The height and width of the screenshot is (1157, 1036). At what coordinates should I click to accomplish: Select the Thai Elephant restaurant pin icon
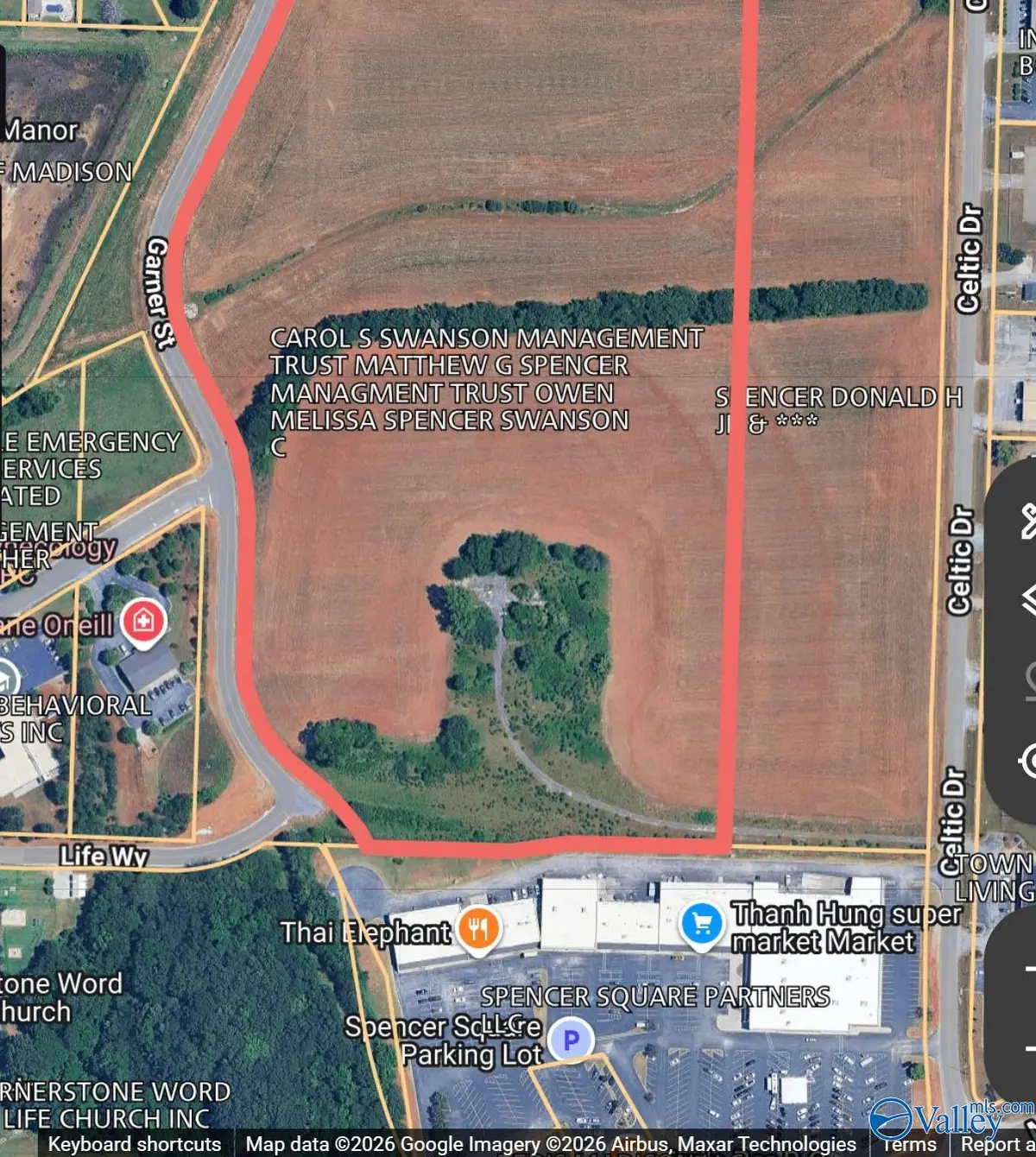[477, 928]
